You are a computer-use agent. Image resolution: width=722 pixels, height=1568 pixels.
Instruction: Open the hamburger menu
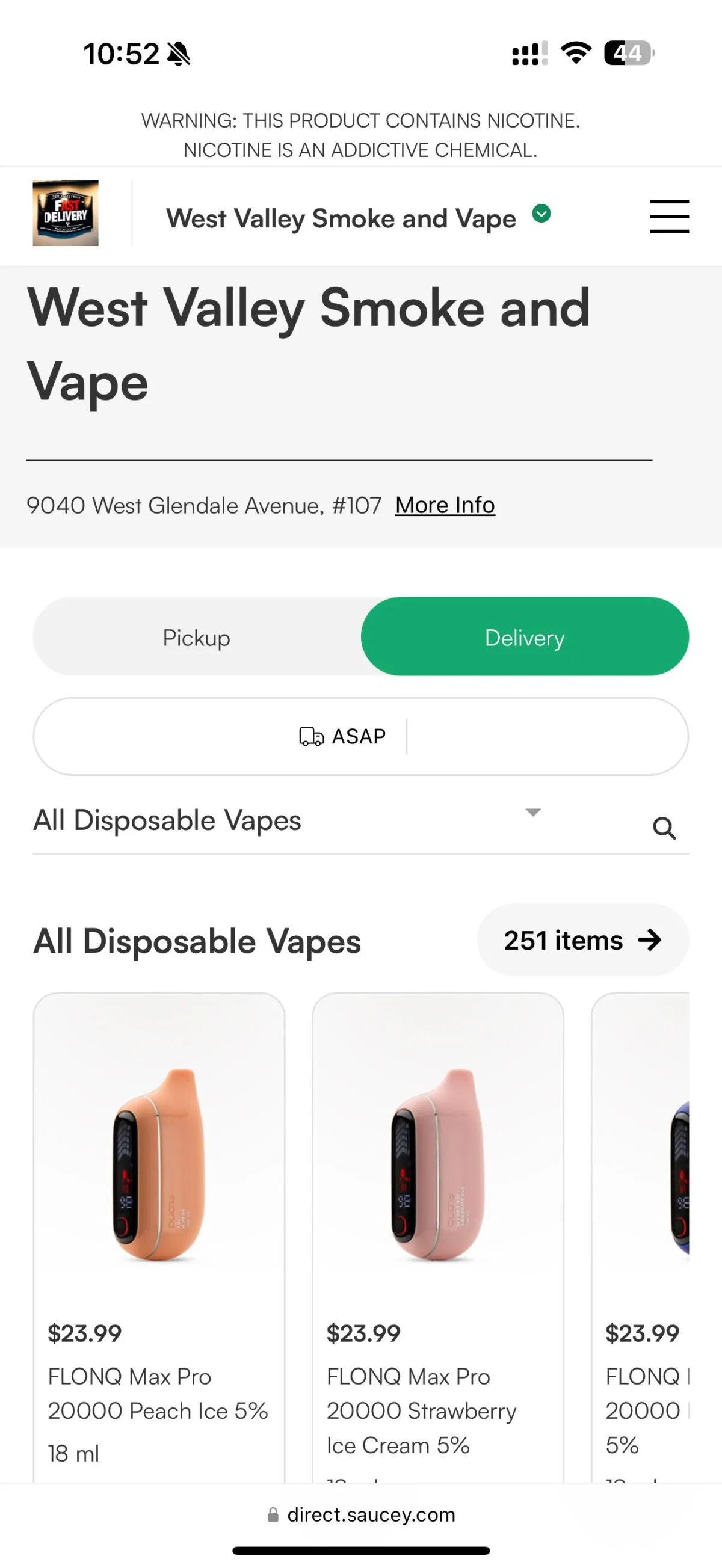click(x=668, y=216)
